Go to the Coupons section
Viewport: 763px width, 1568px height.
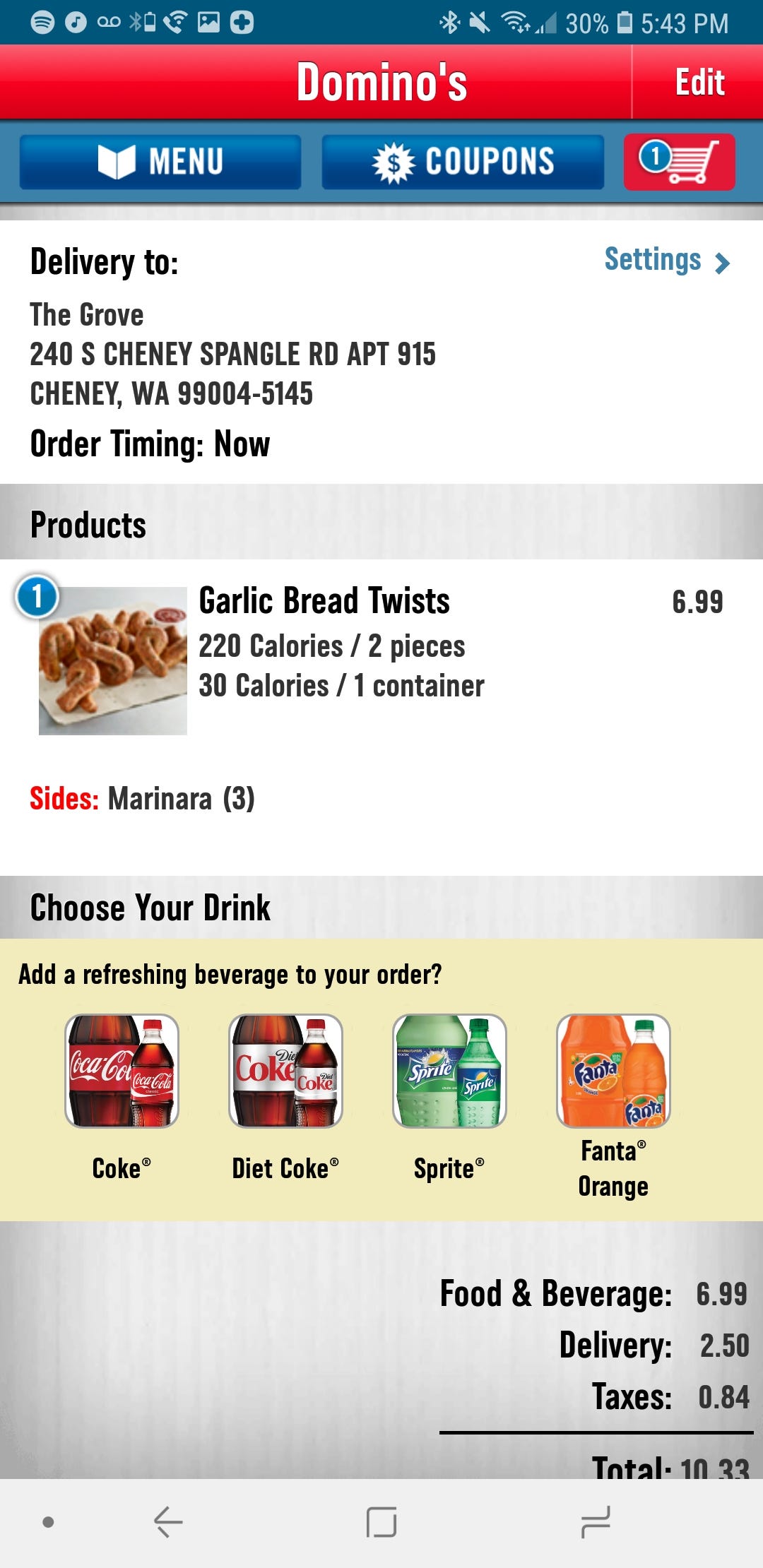[x=463, y=162]
